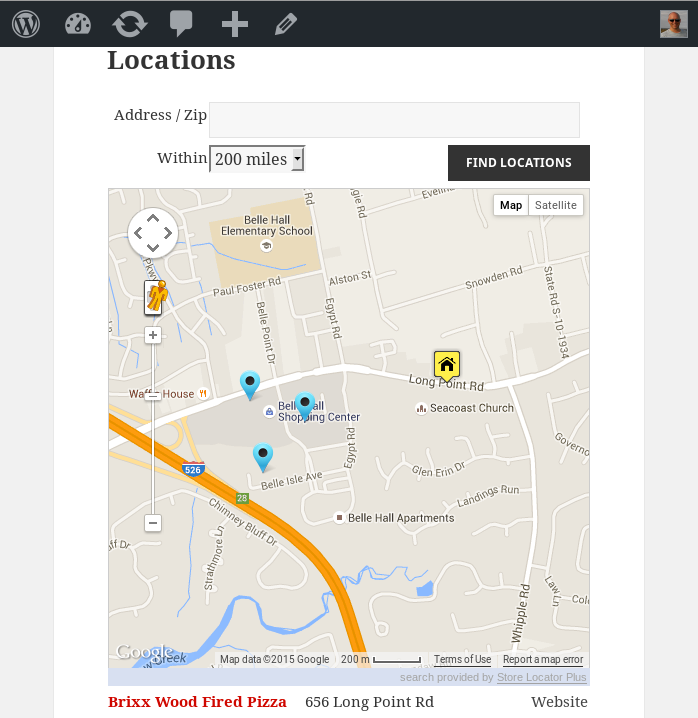Open the user profile avatar
The image size is (698, 718).
[x=673, y=24]
